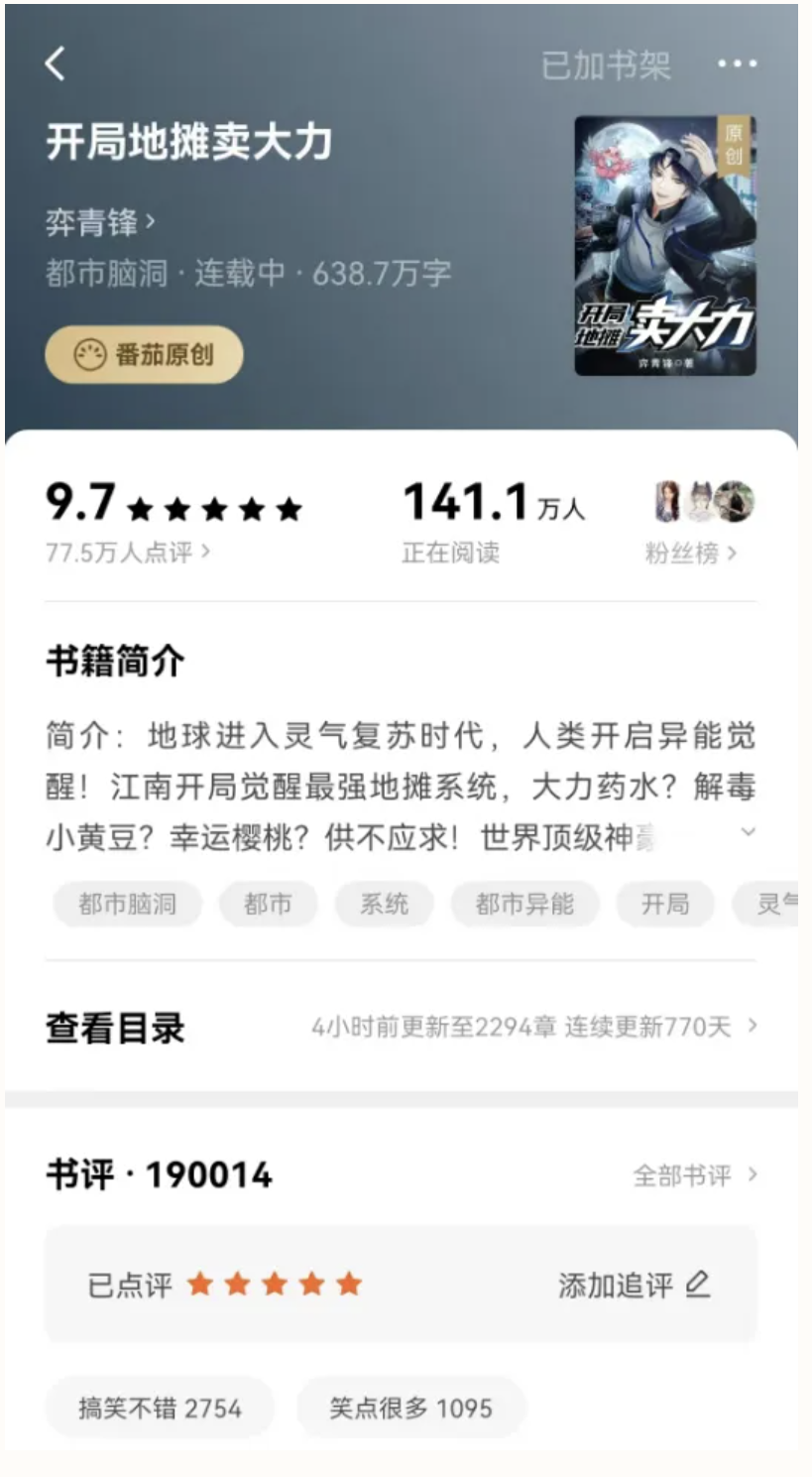
Task: Go back using the top-left arrow
Action: click(56, 64)
